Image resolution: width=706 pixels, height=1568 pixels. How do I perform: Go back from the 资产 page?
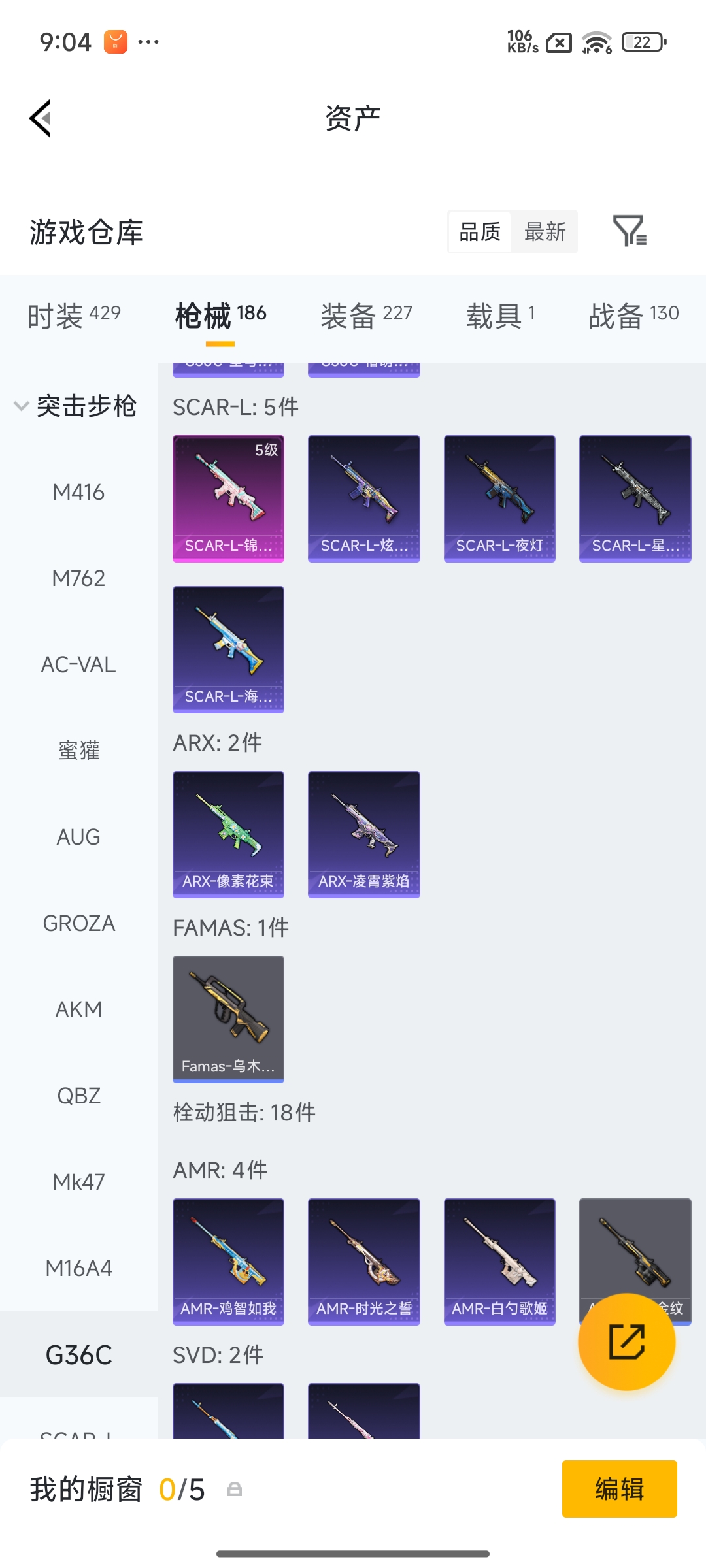pos(41,118)
